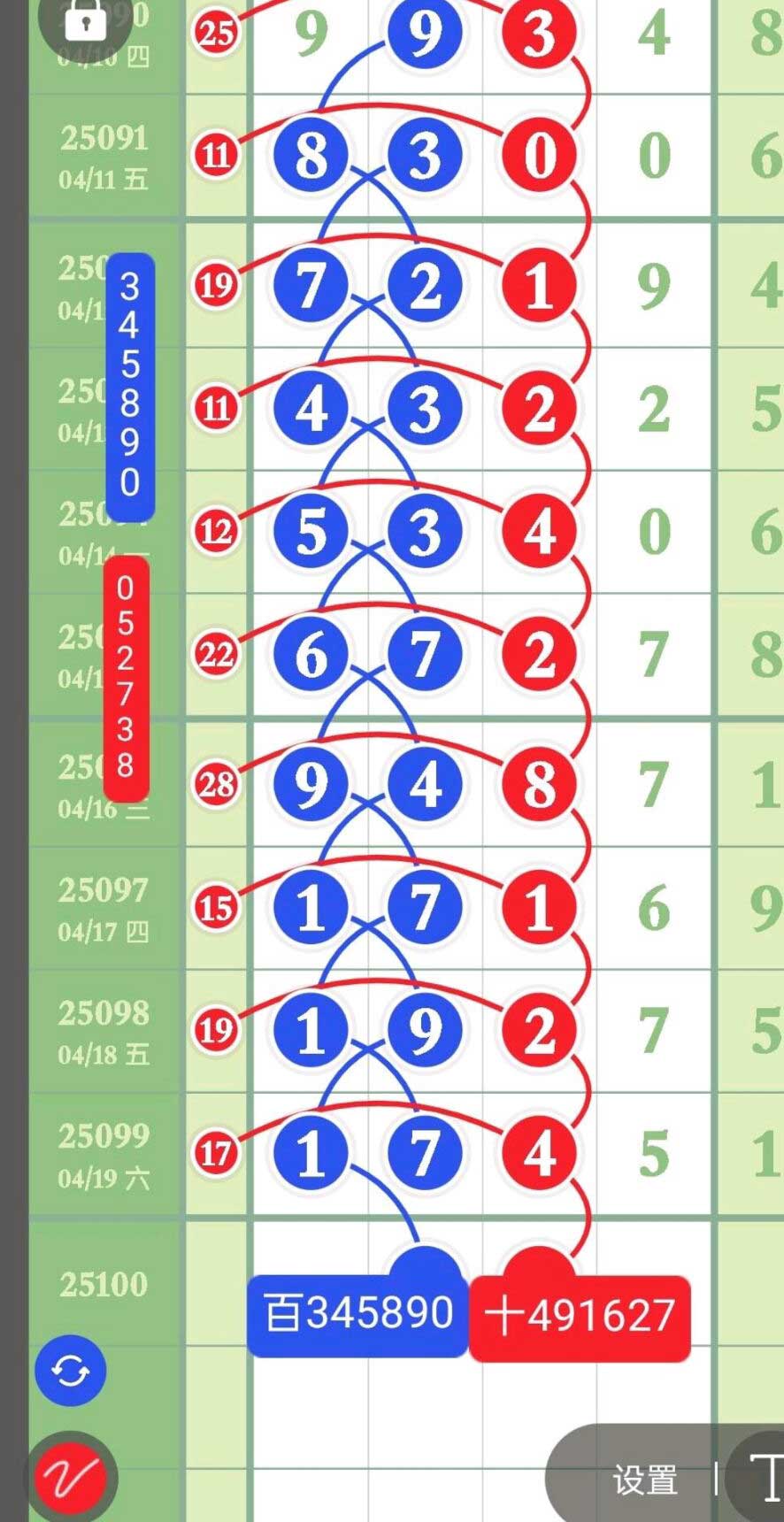
Task: Tap the blue refresh button
Action: click(x=71, y=1371)
